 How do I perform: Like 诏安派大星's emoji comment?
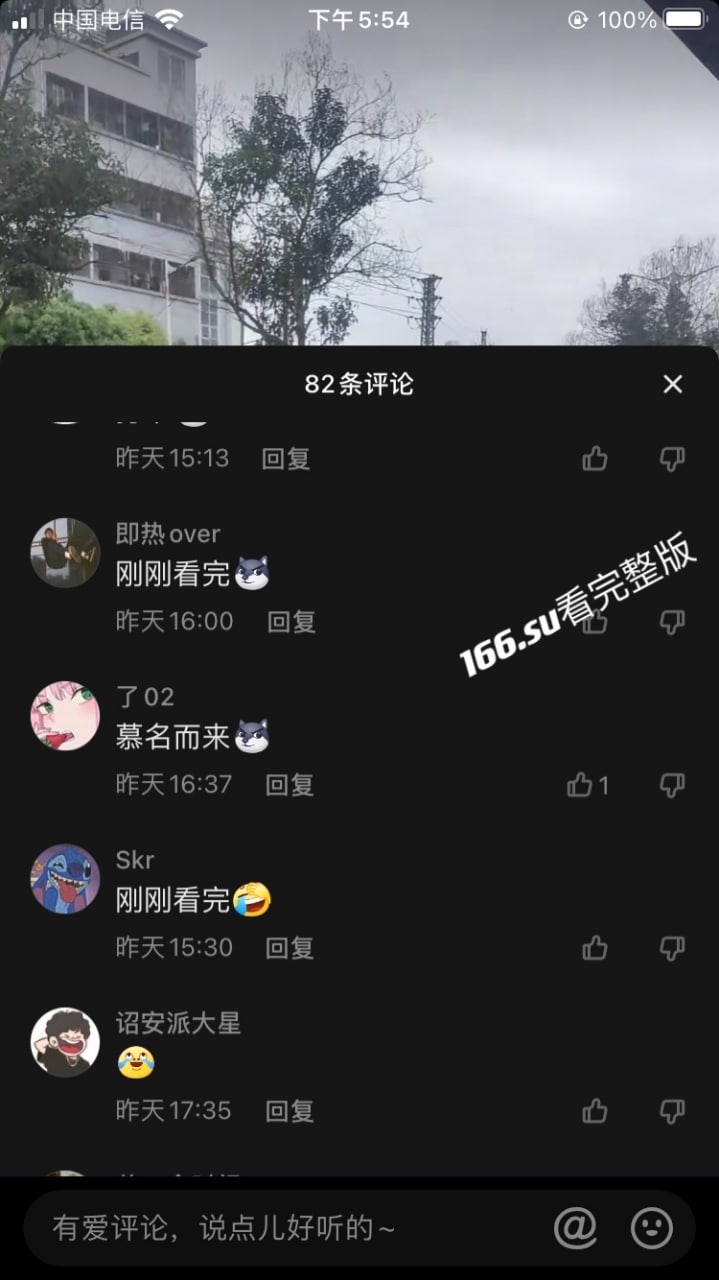coord(595,1110)
